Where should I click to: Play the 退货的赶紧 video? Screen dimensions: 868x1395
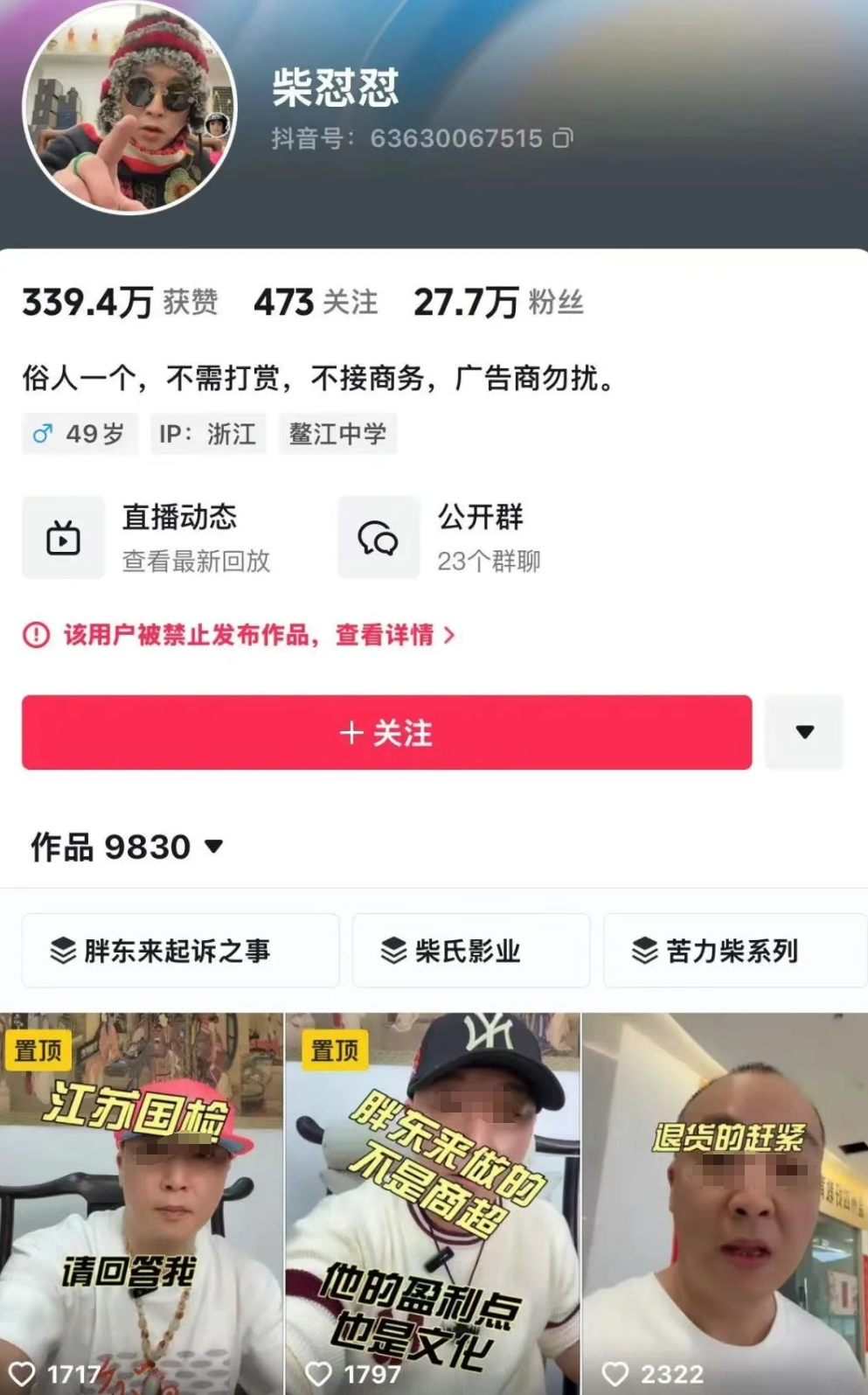pyautogui.click(x=725, y=1203)
